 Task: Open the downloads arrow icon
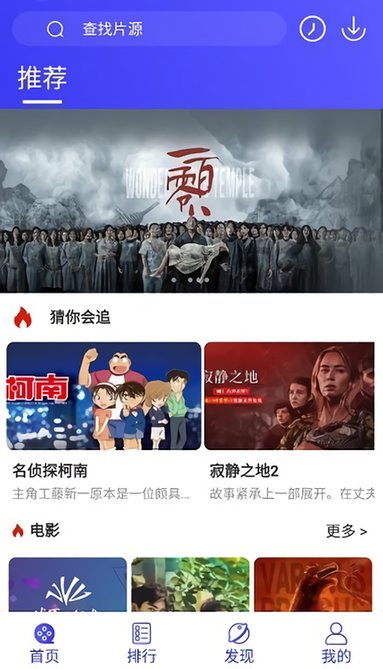click(354, 29)
